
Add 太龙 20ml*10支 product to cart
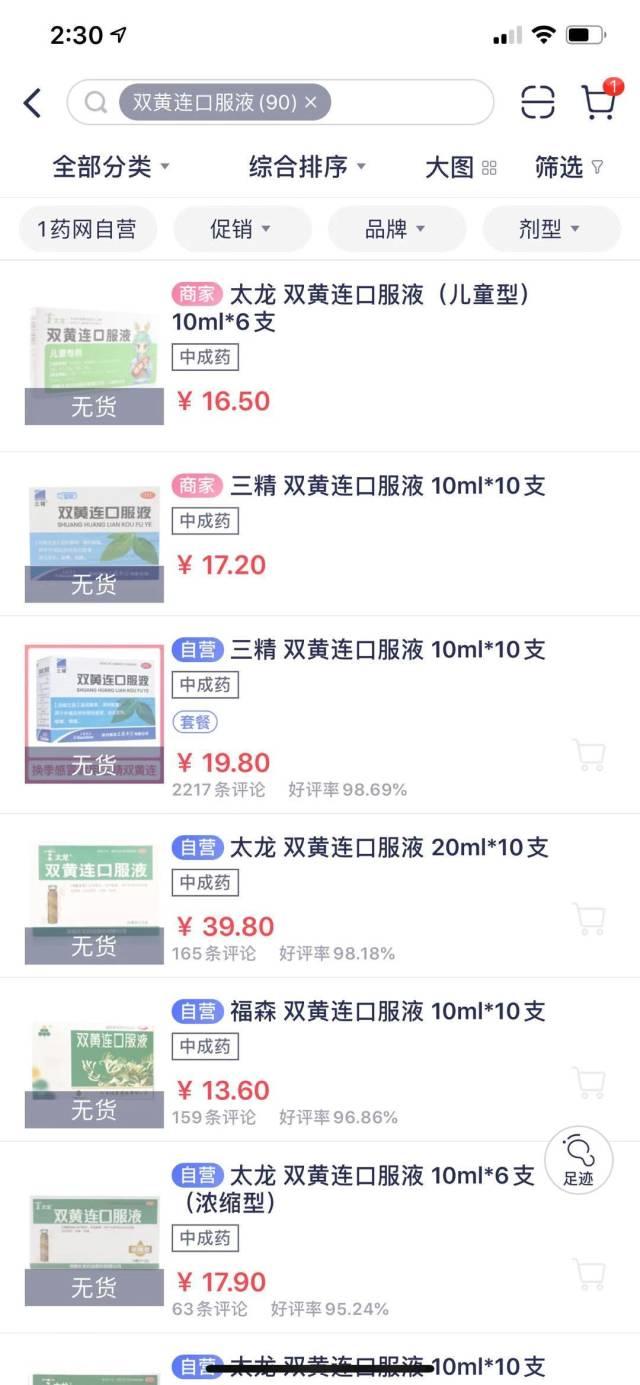(590, 919)
